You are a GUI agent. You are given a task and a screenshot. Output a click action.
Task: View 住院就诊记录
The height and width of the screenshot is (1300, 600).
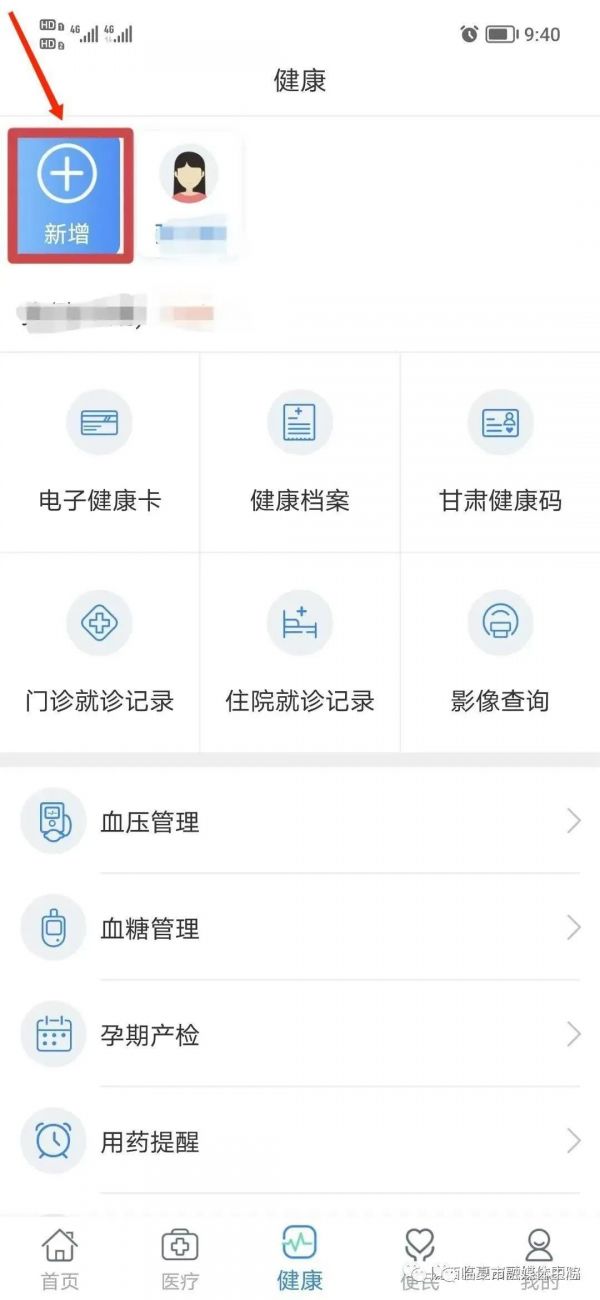click(300, 651)
